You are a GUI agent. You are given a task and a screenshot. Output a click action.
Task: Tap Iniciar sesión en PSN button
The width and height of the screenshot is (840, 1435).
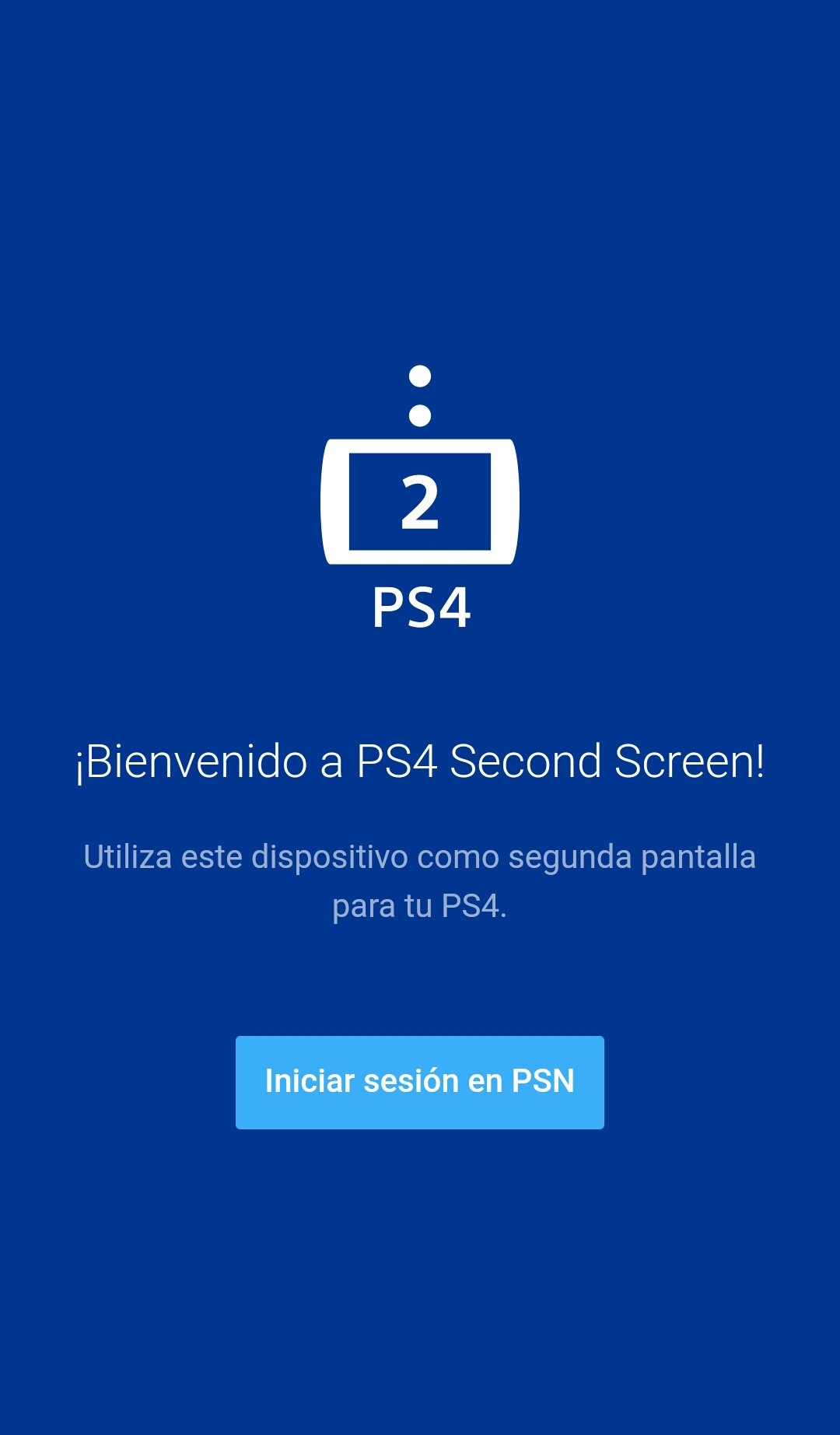pos(420,1082)
